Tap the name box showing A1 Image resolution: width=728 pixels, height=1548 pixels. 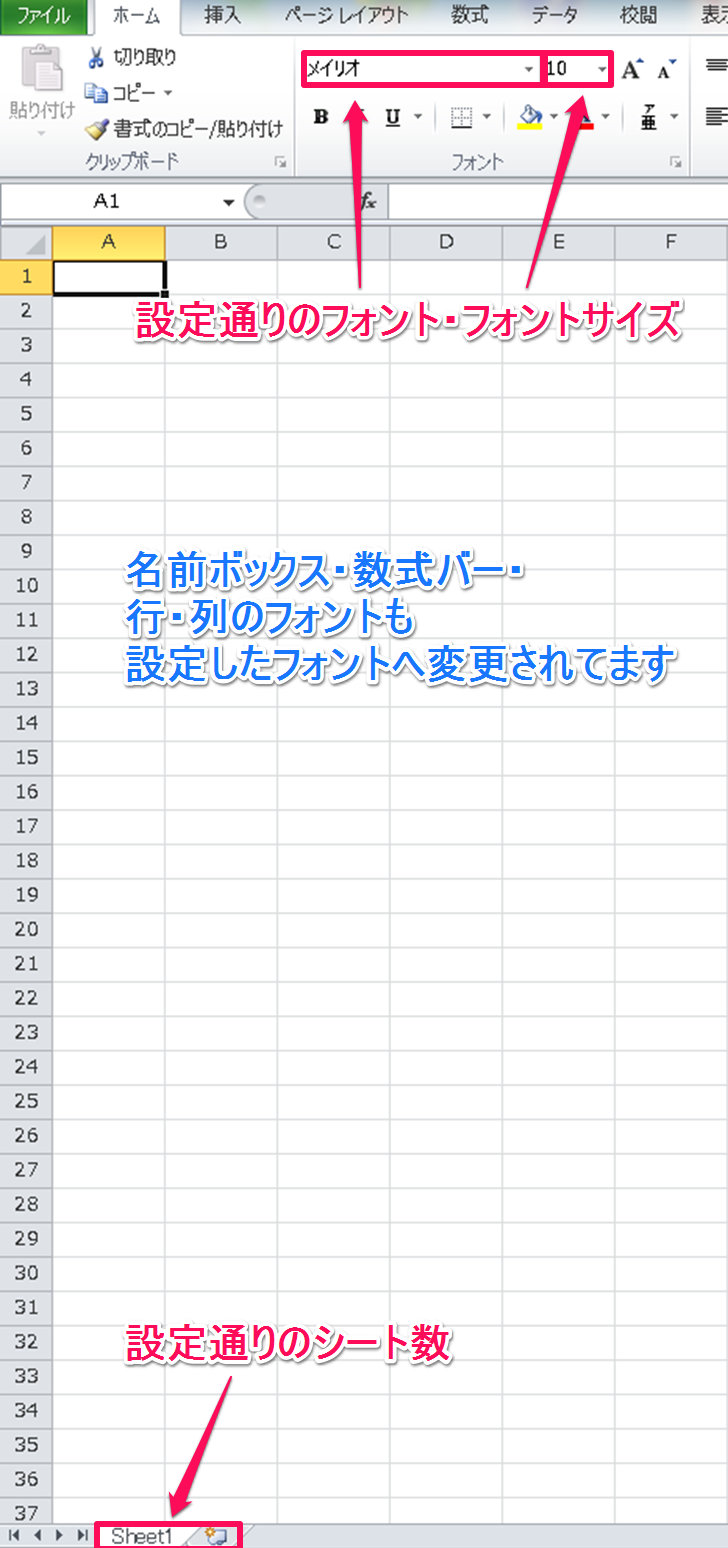tap(107, 201)
